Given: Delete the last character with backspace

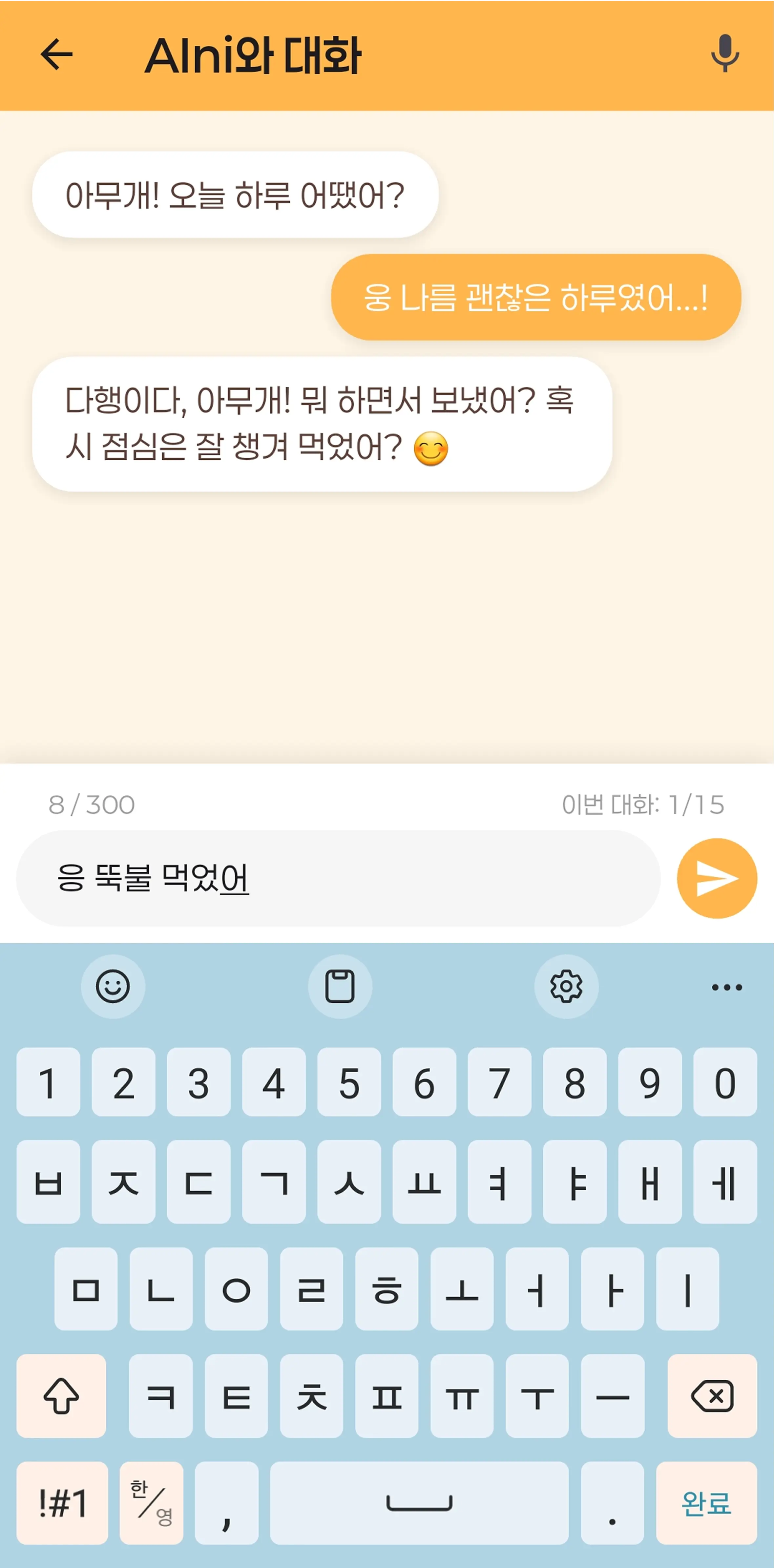Looking at the screenshot, I should (x=711, y=1396).
